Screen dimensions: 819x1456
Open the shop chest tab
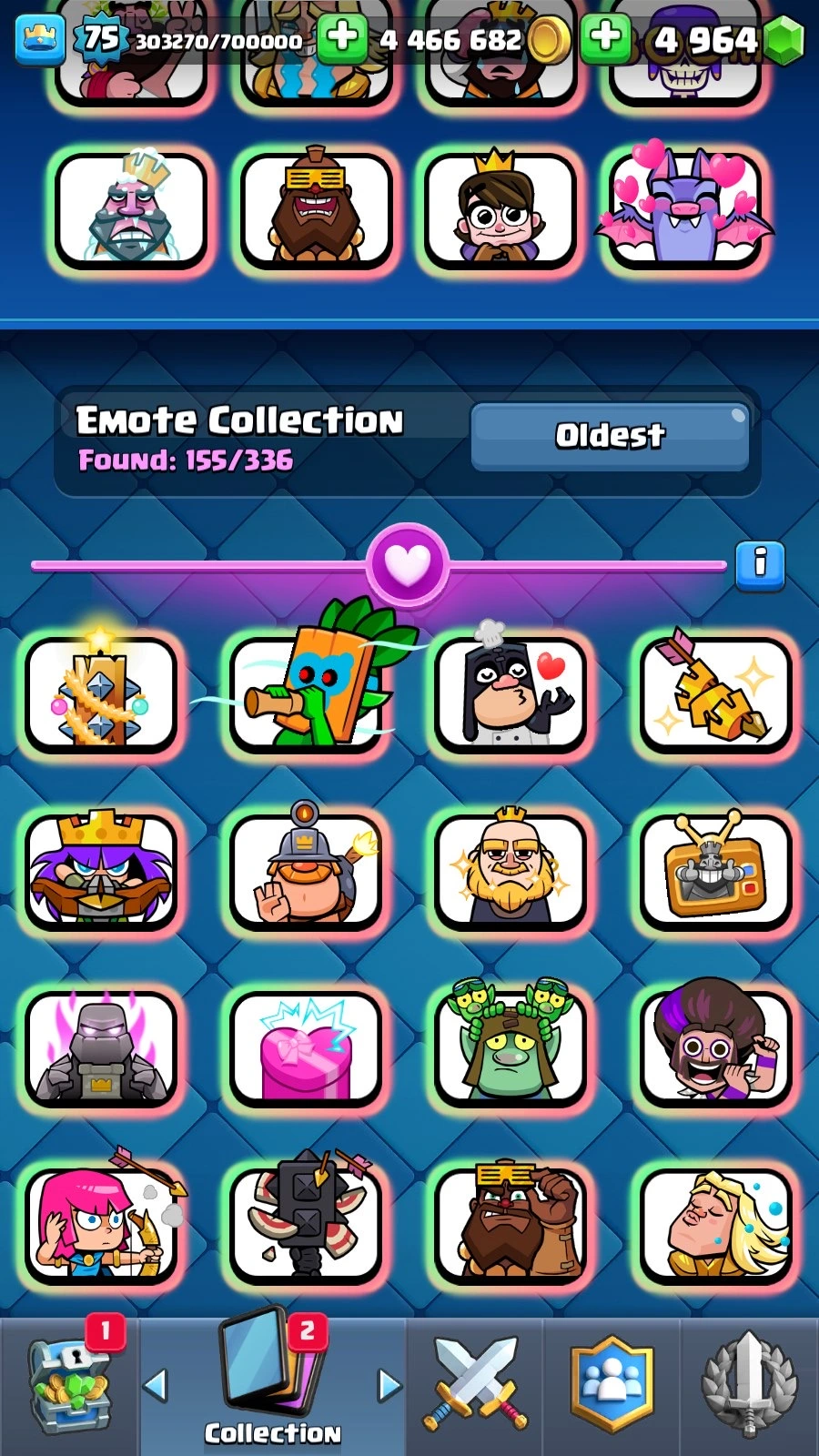tap(69, 1387)
